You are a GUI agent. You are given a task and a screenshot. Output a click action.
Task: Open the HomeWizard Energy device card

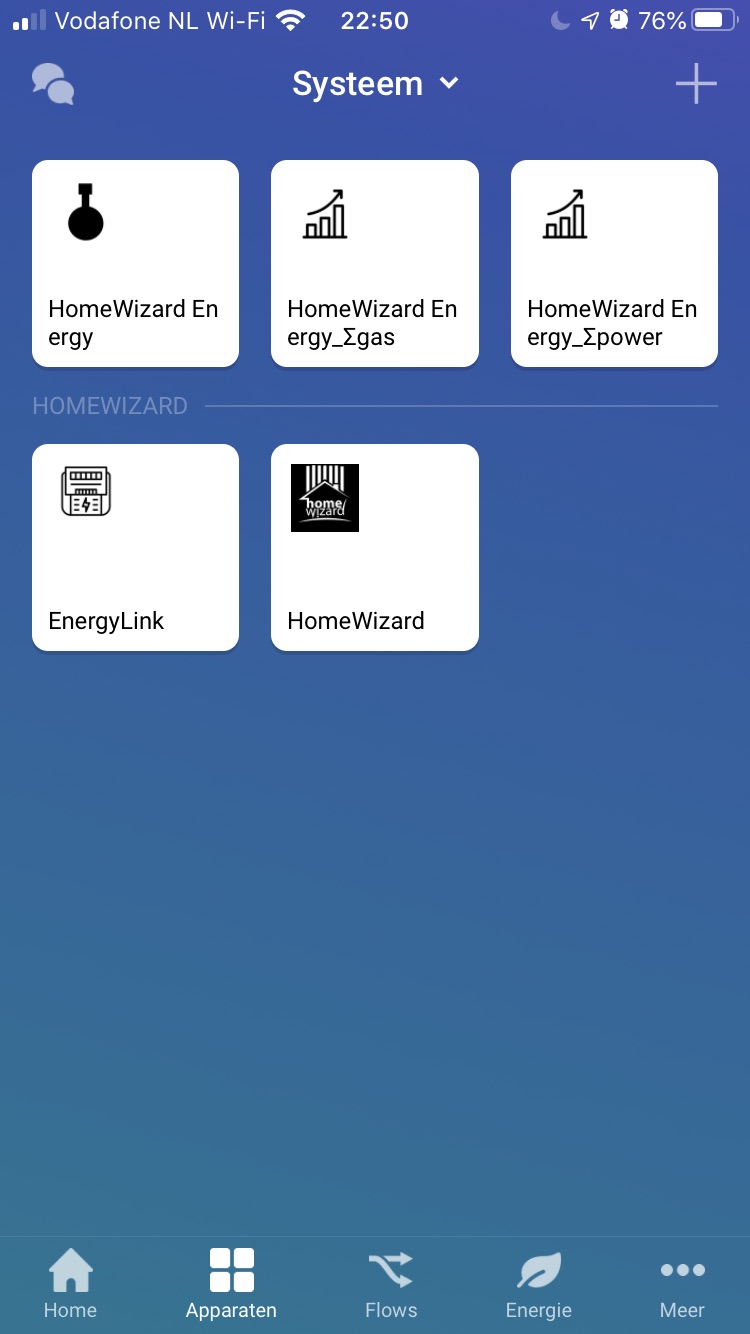[x=135, y=264]
